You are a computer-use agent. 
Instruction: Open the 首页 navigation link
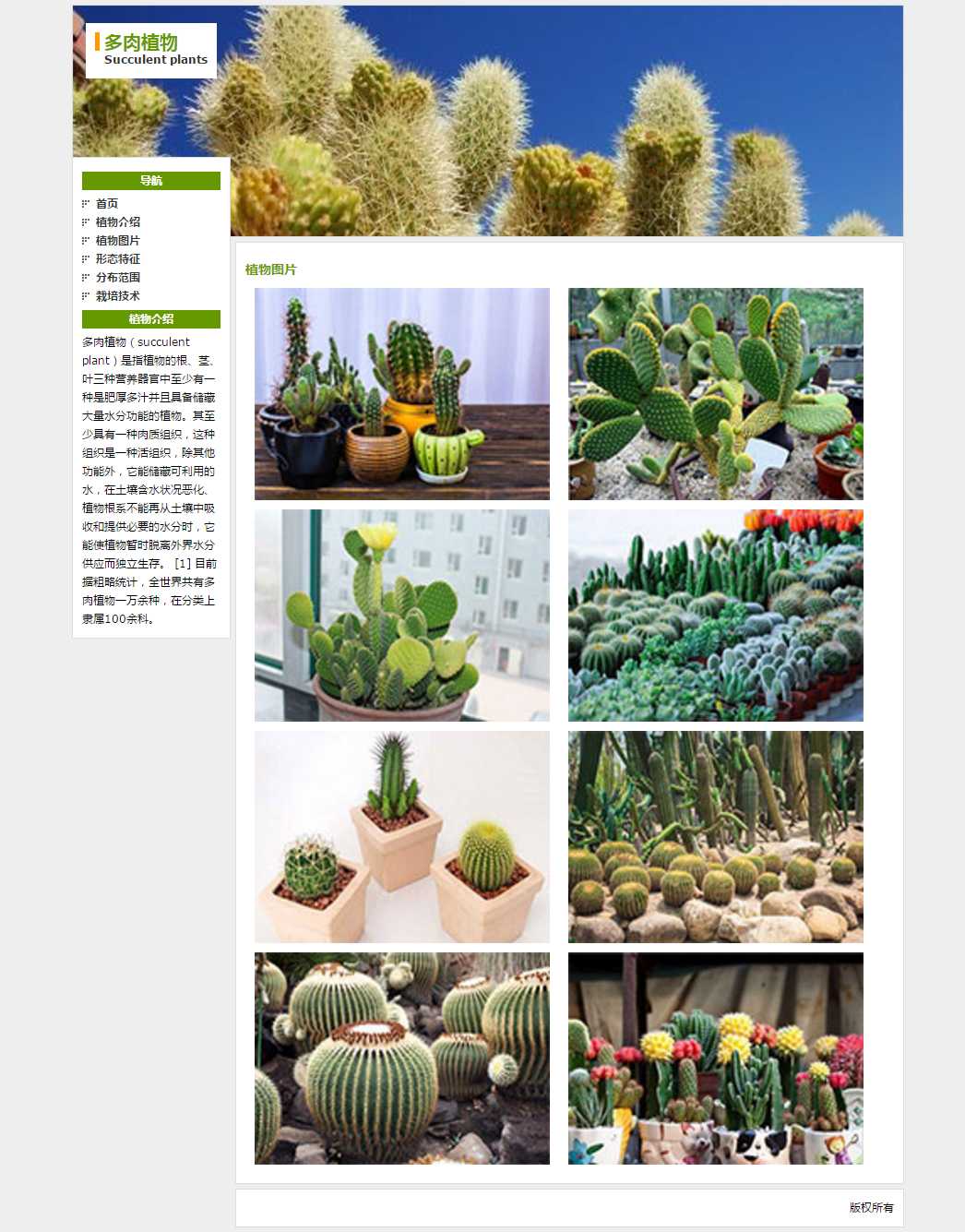[x=107, y=204]
